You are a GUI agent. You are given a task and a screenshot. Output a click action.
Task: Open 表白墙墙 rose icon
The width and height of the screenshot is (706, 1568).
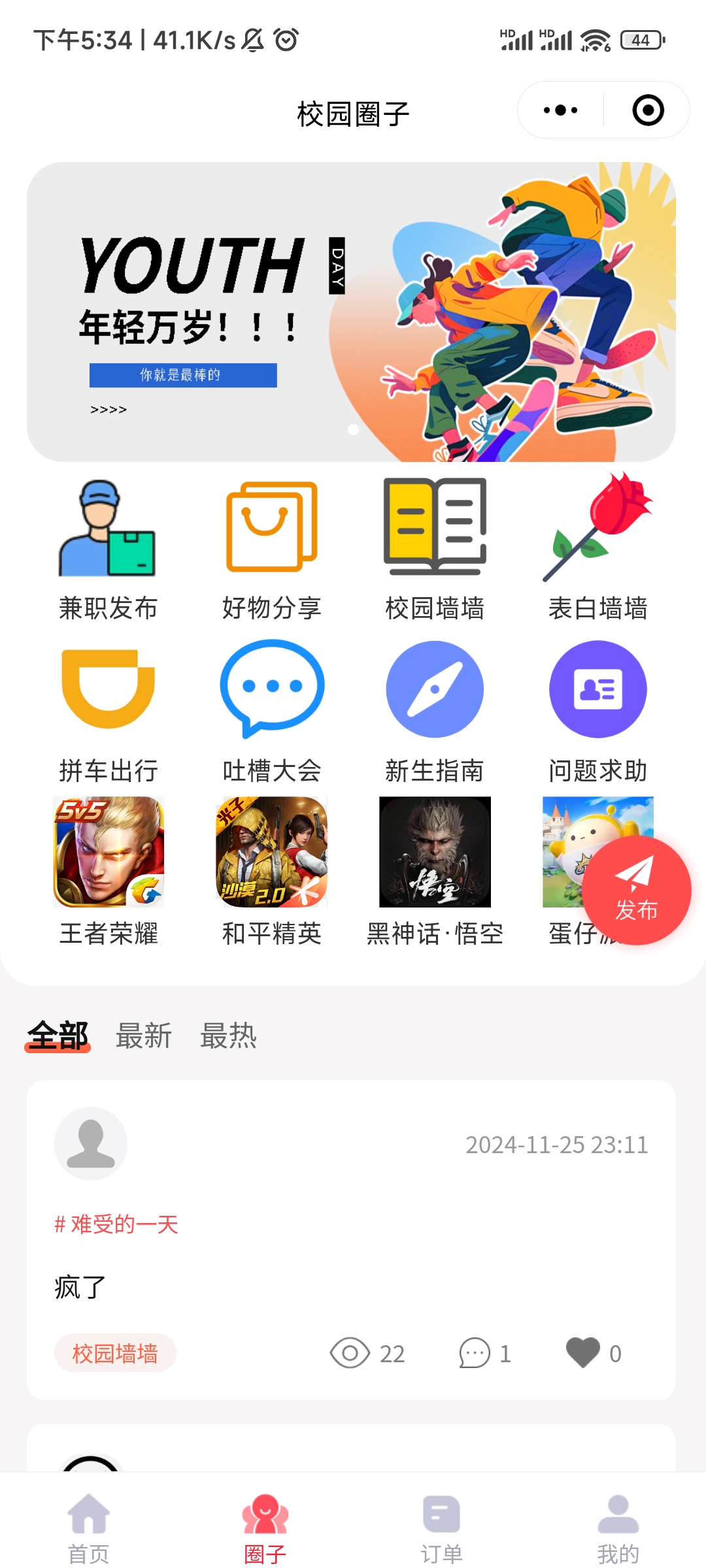click(x=597, y=528)
